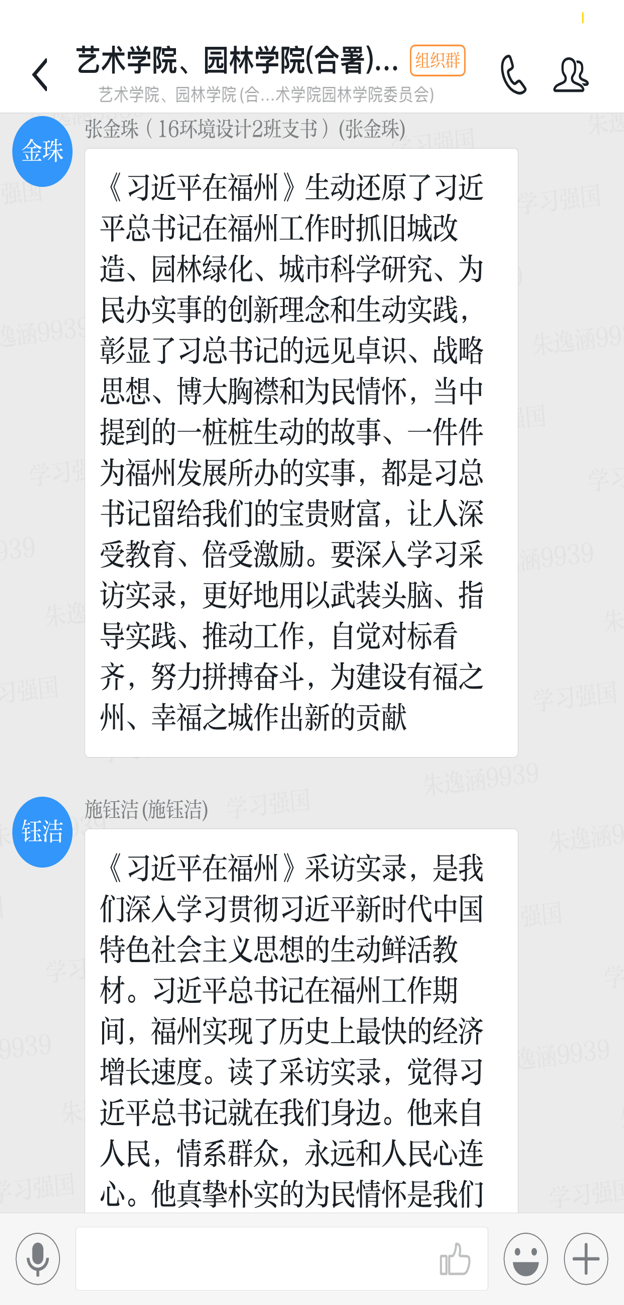Send a thumbs-up from the input box
624x1305 pixels.
tap(455, 1260)
